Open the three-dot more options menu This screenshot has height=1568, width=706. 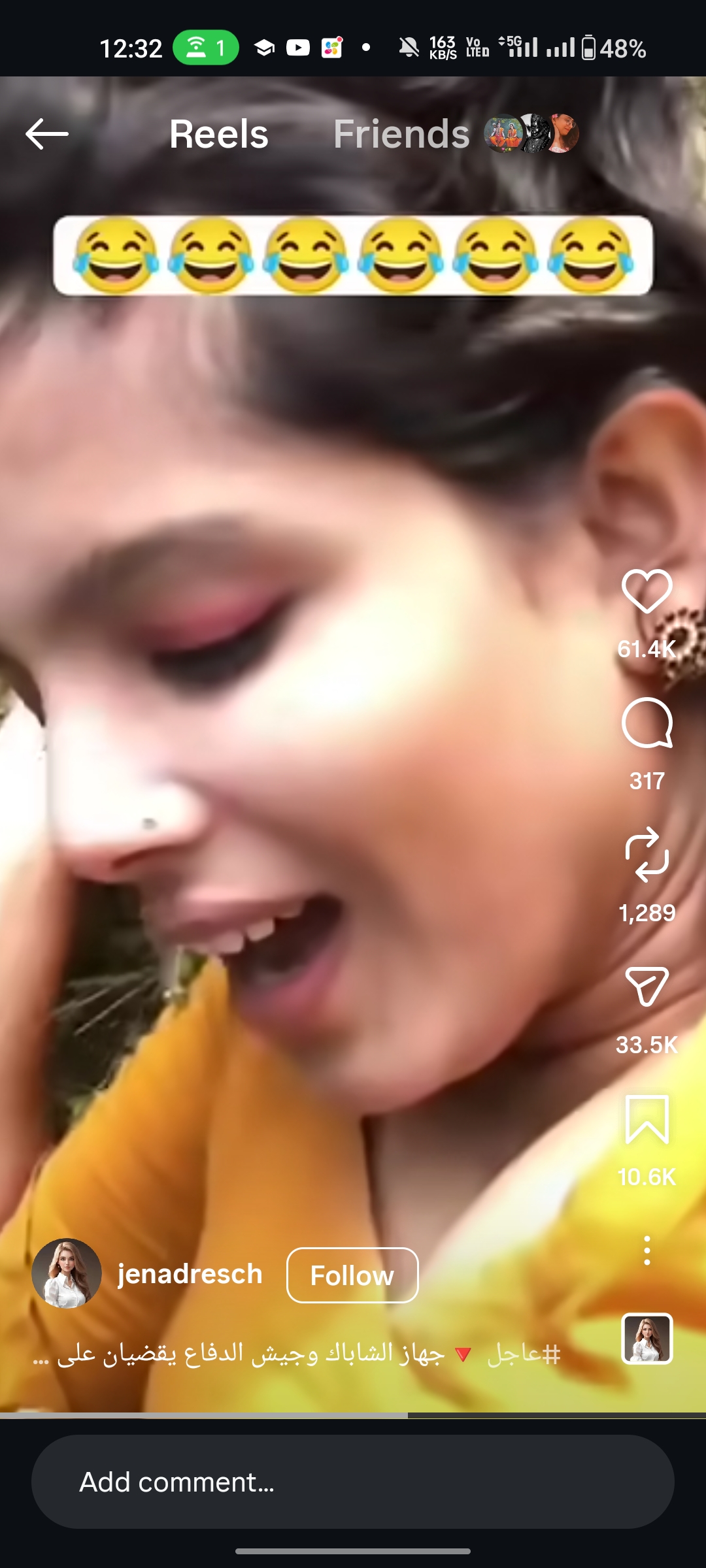647,1250
